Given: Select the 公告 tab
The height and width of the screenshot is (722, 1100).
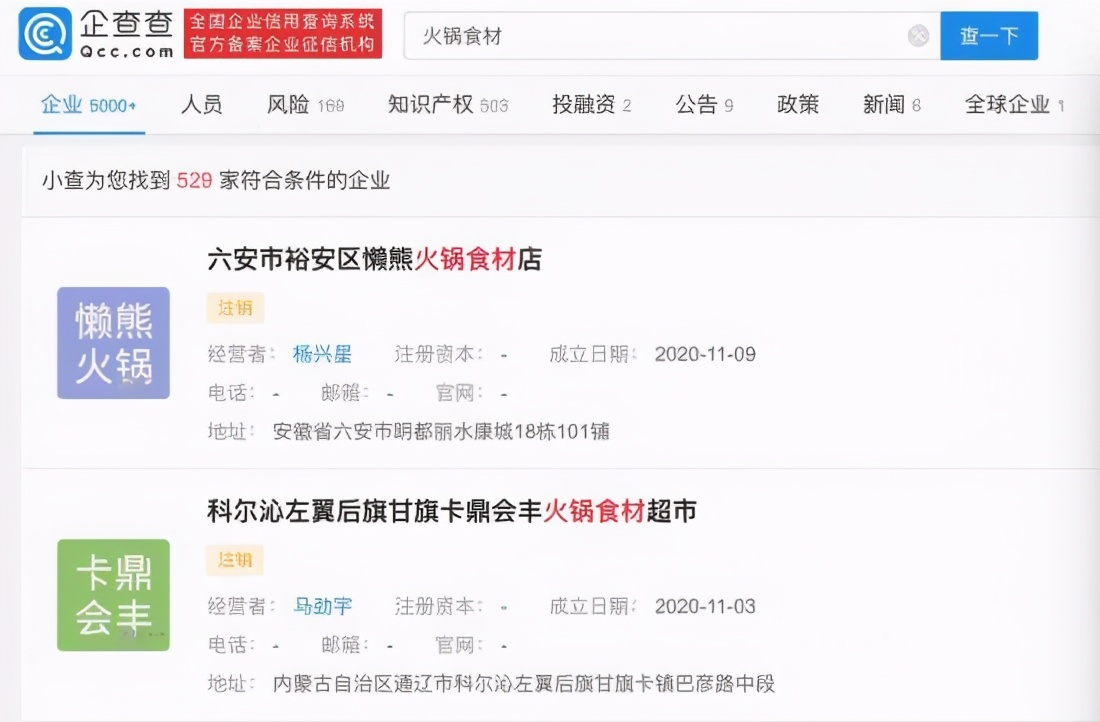Looking at the screenshot, I should coord(703,105).
